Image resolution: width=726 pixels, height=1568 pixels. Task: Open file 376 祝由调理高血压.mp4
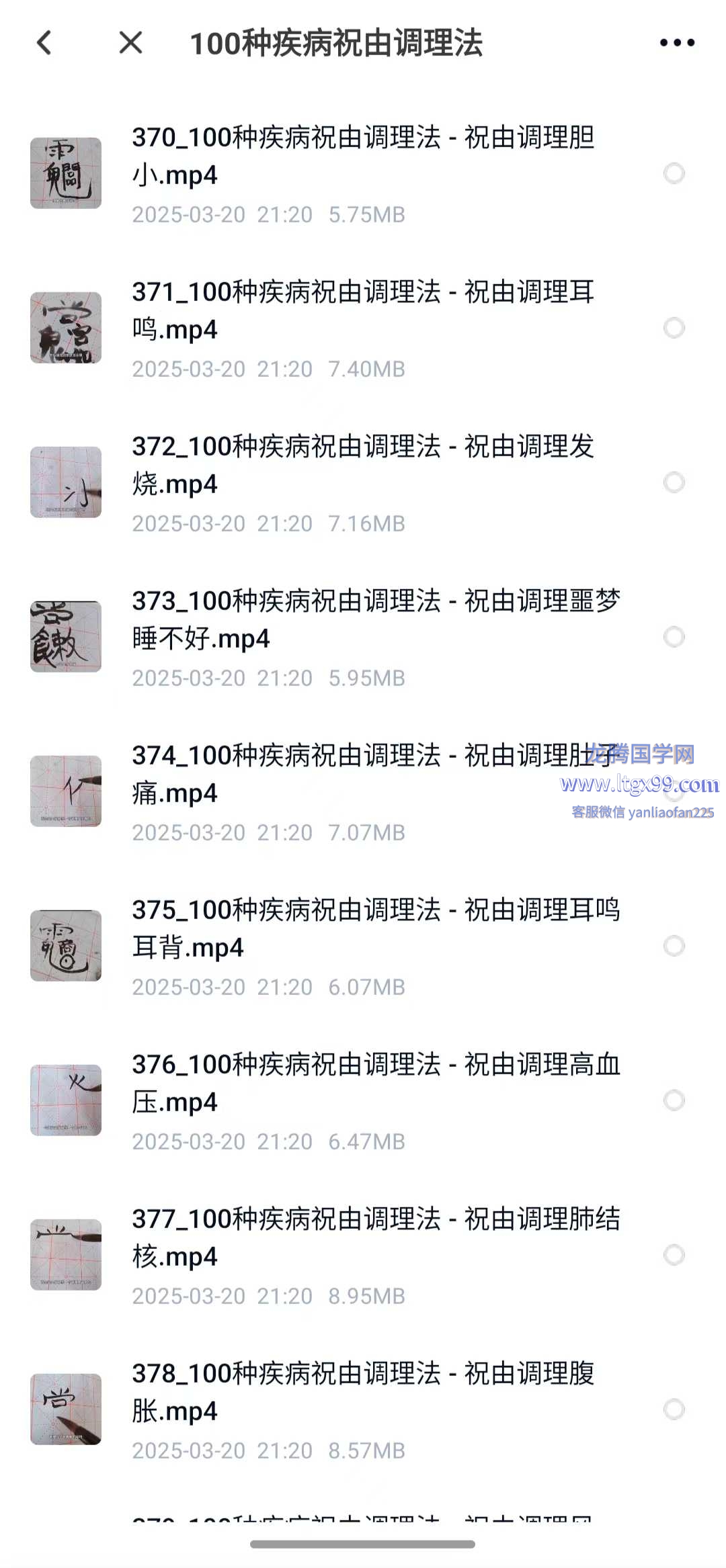pyautogui.click(x=363, y=1083)
